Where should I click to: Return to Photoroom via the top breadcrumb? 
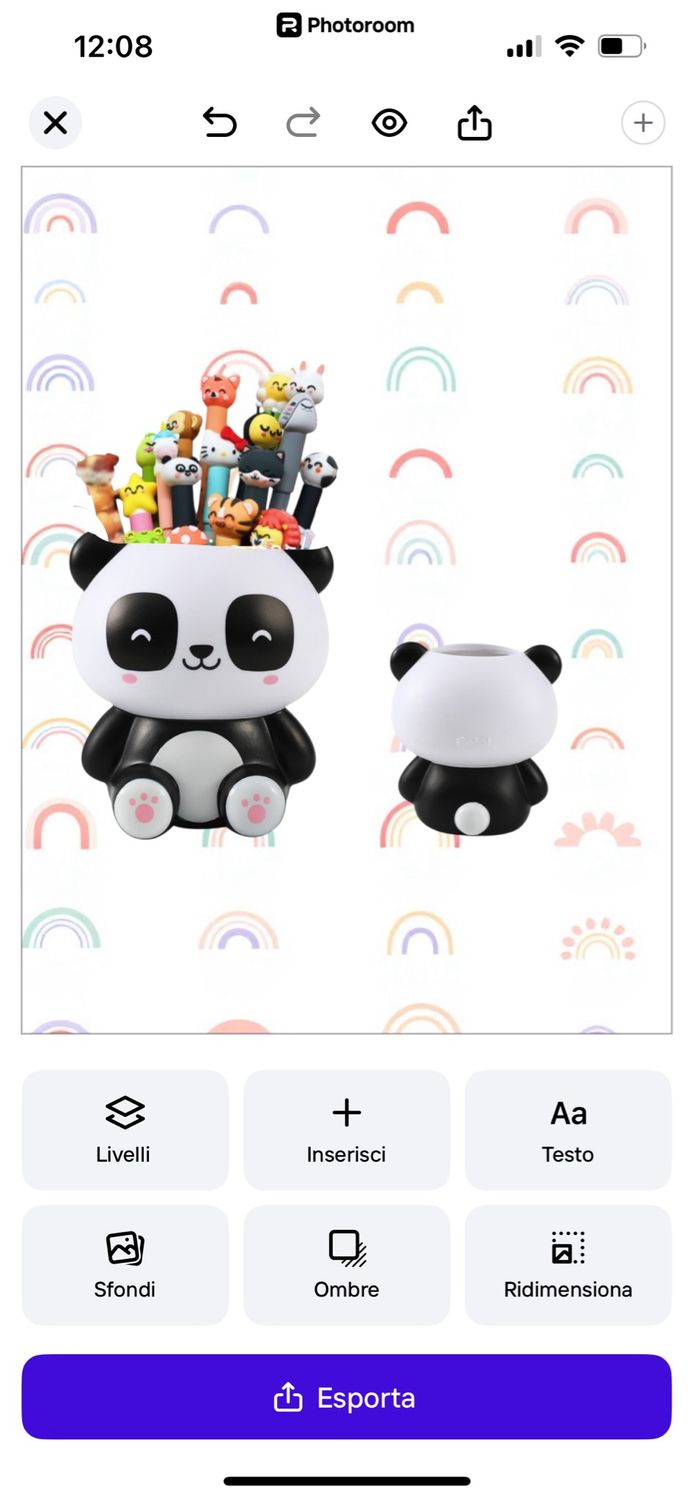pos(346,26)
